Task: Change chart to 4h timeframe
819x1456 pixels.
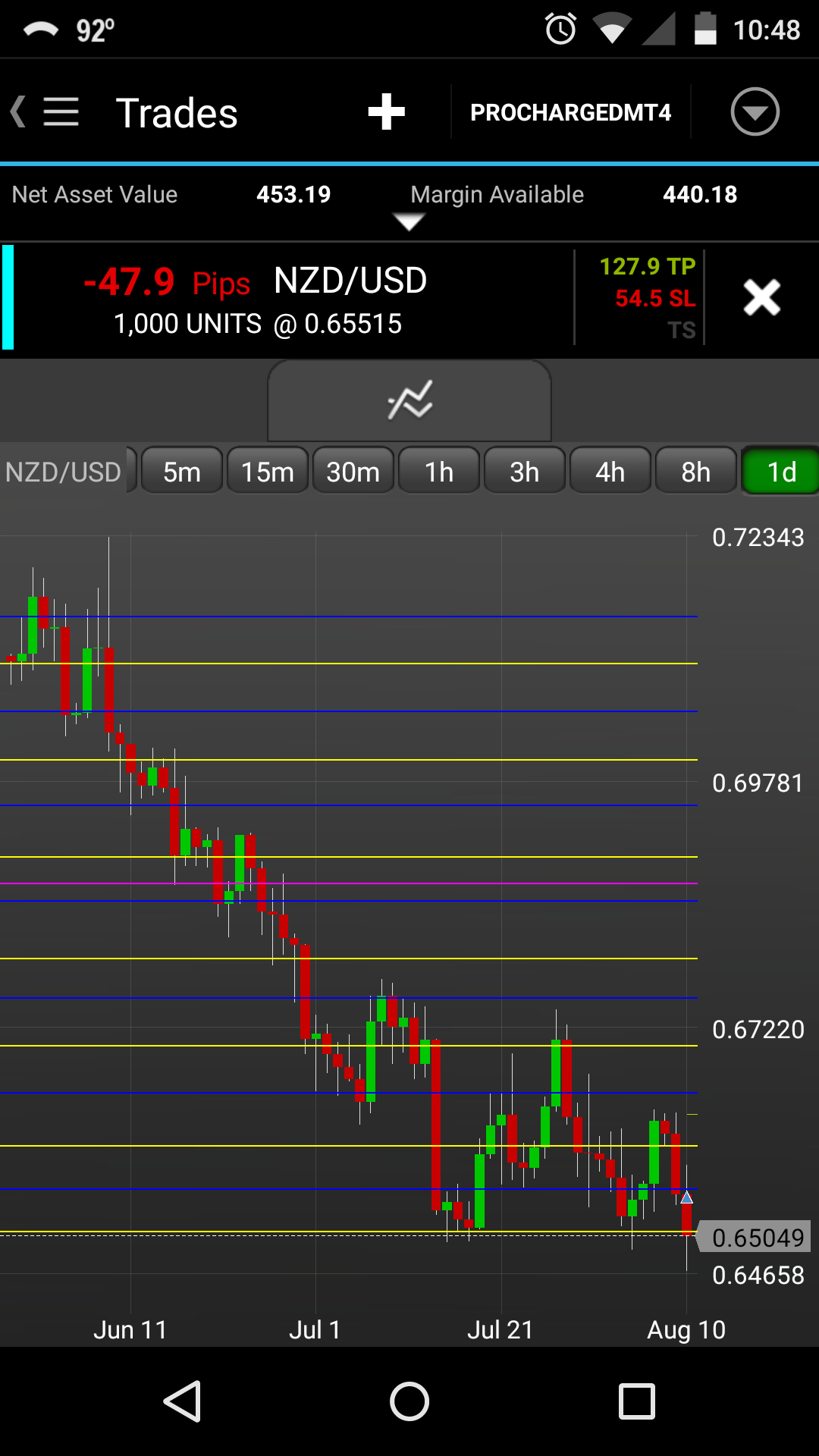Action: point(610,472)
